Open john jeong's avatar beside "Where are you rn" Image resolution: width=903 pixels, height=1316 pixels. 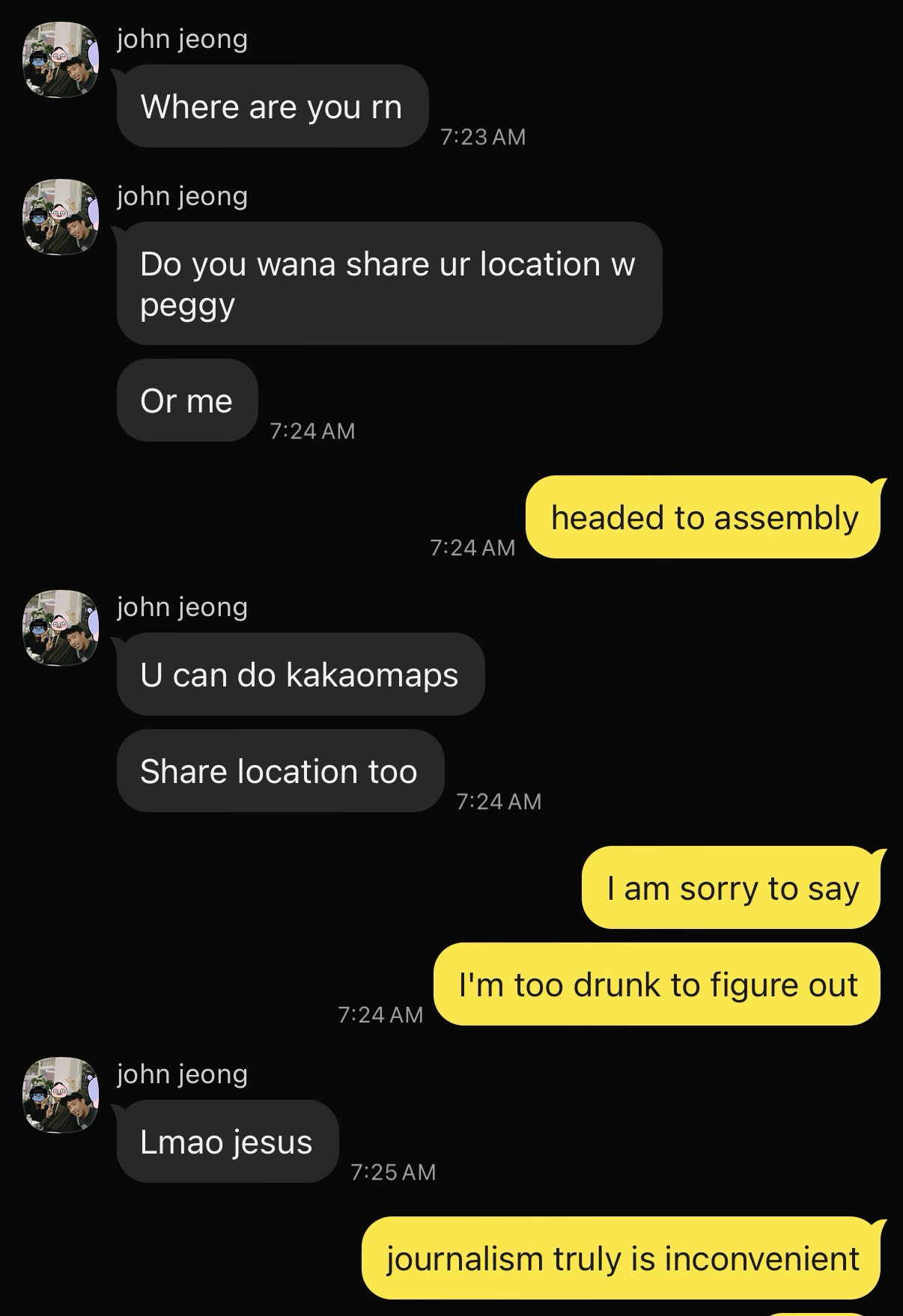click(x=61, y=61)
